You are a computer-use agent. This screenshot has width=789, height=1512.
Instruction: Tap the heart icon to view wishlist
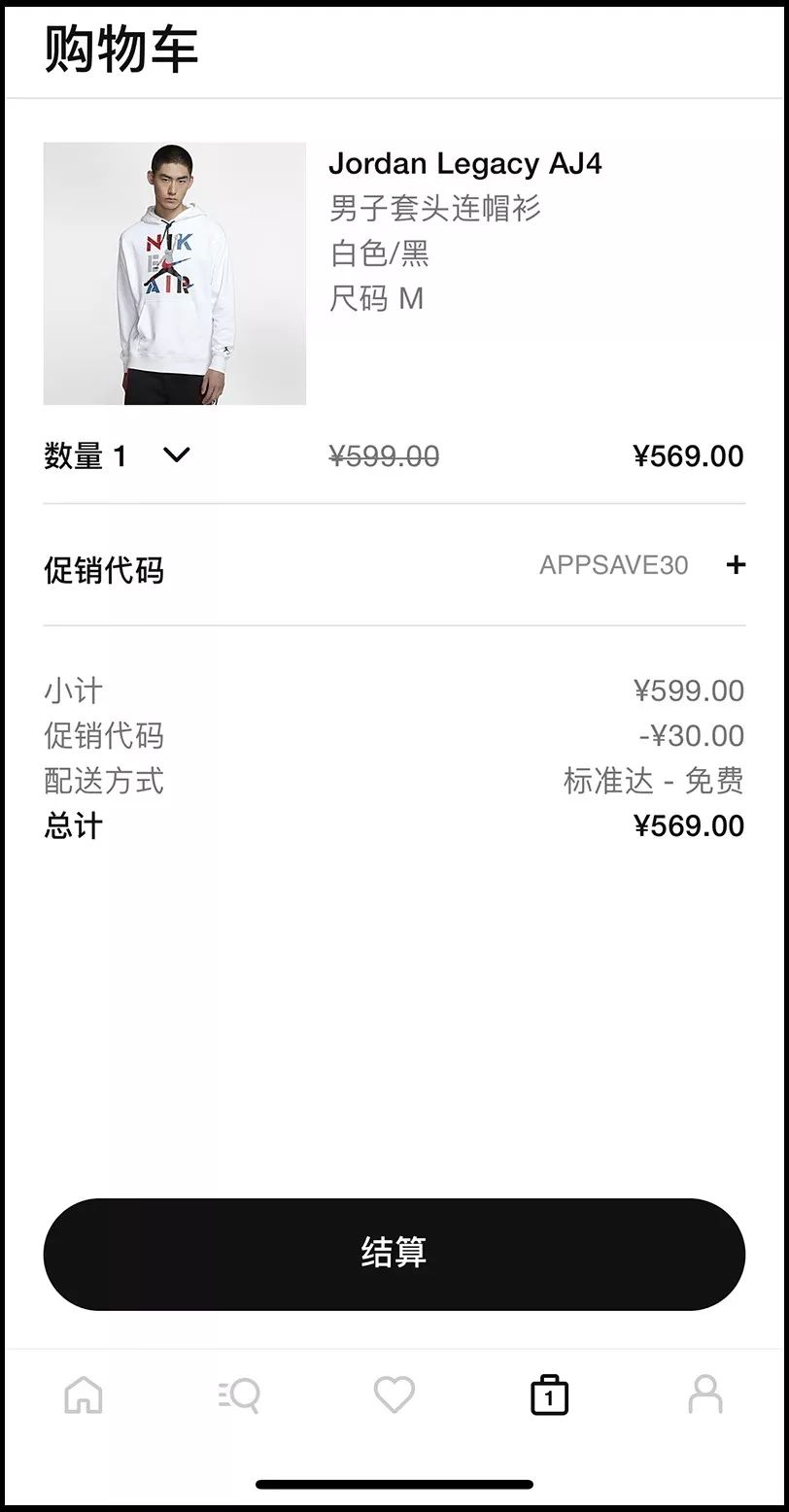[394, 1394]
